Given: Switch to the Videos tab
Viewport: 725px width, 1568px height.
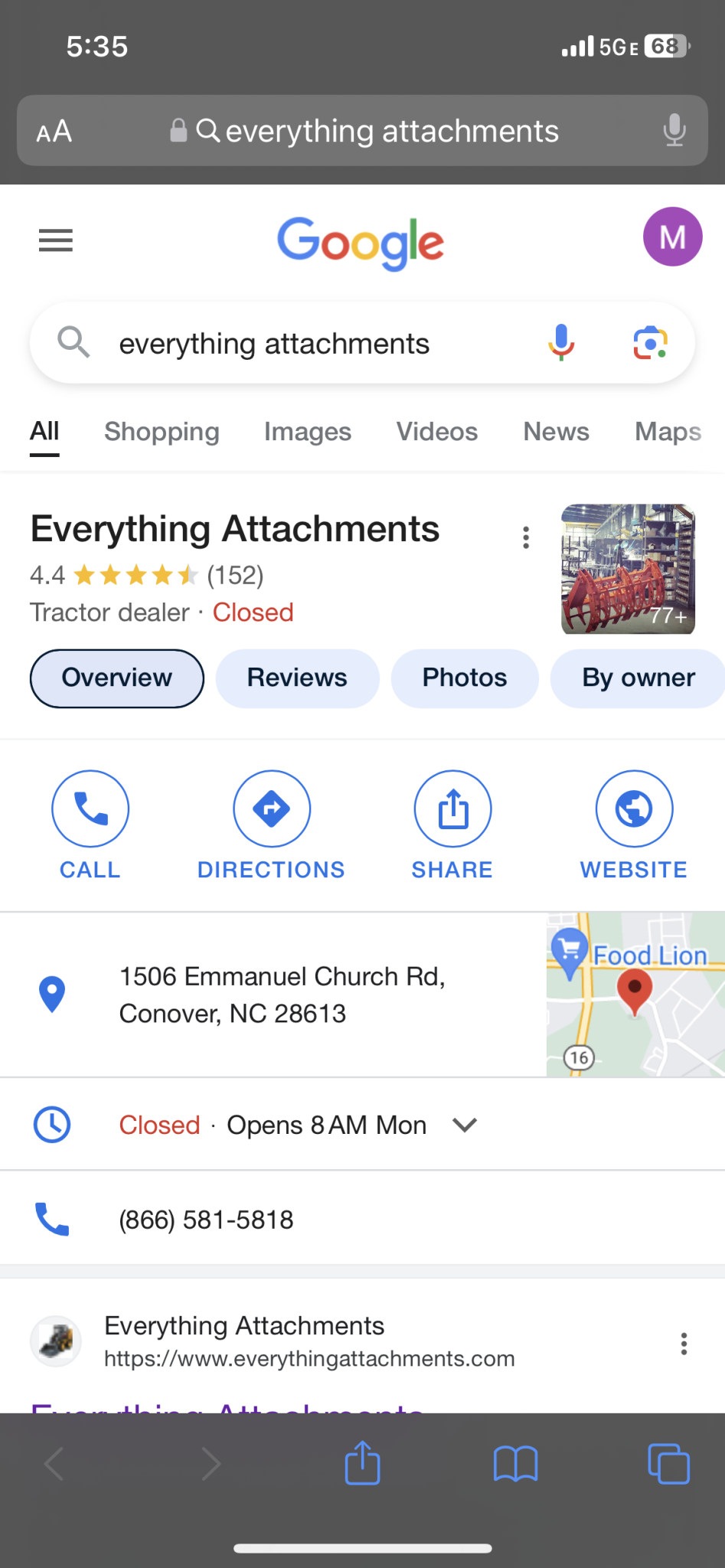Looking at the screenshot, I should click(436, 432).
